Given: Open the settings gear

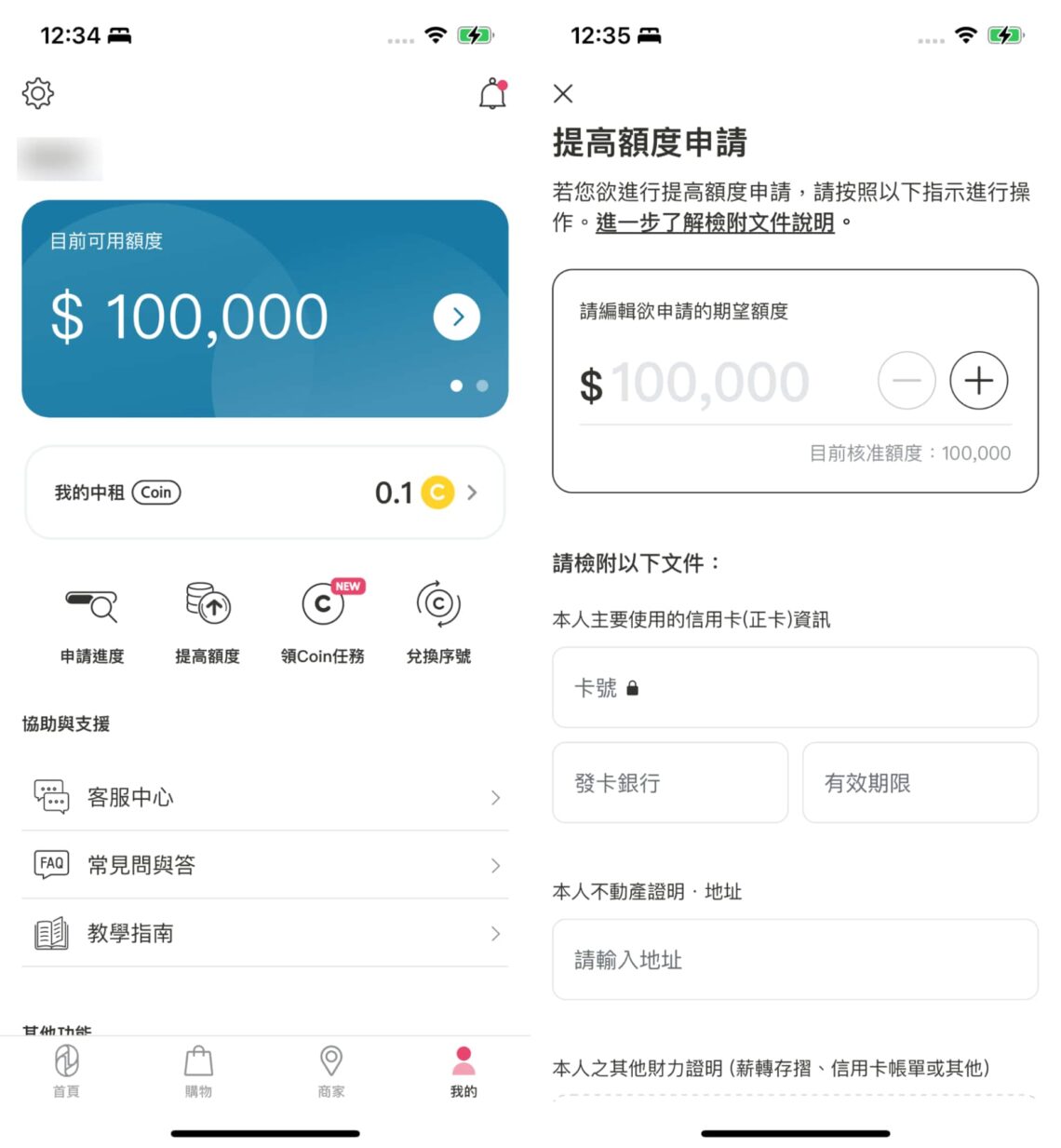Looking at the screenshot, I should point(37,93).
